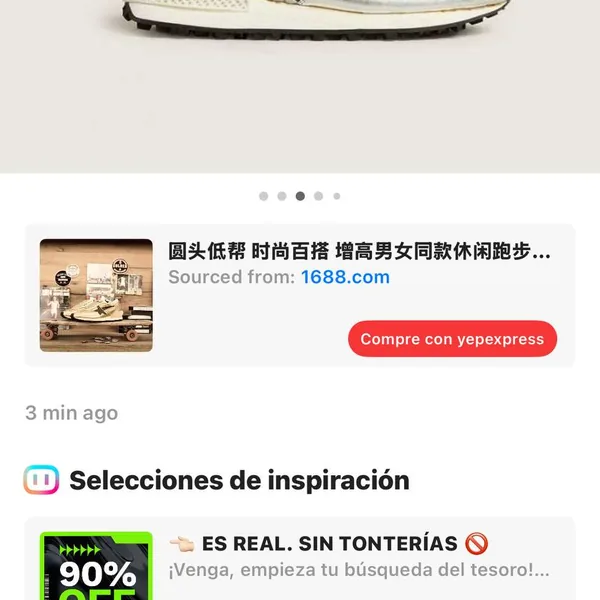Tap the Compre con yepexpress button
This screenshot has height=600, width=600.
pos(452,339)
